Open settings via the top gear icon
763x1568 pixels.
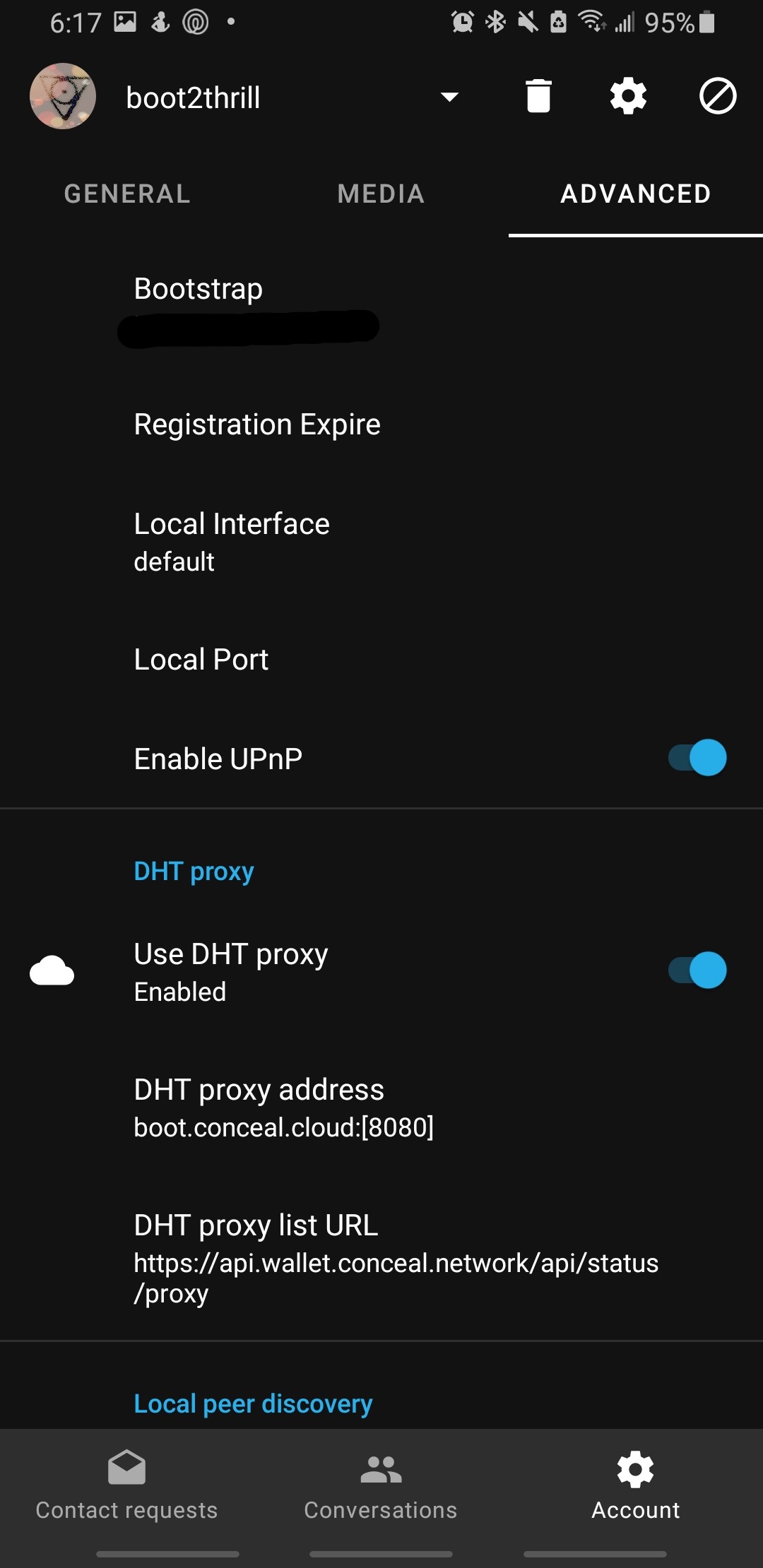point(628,96)
